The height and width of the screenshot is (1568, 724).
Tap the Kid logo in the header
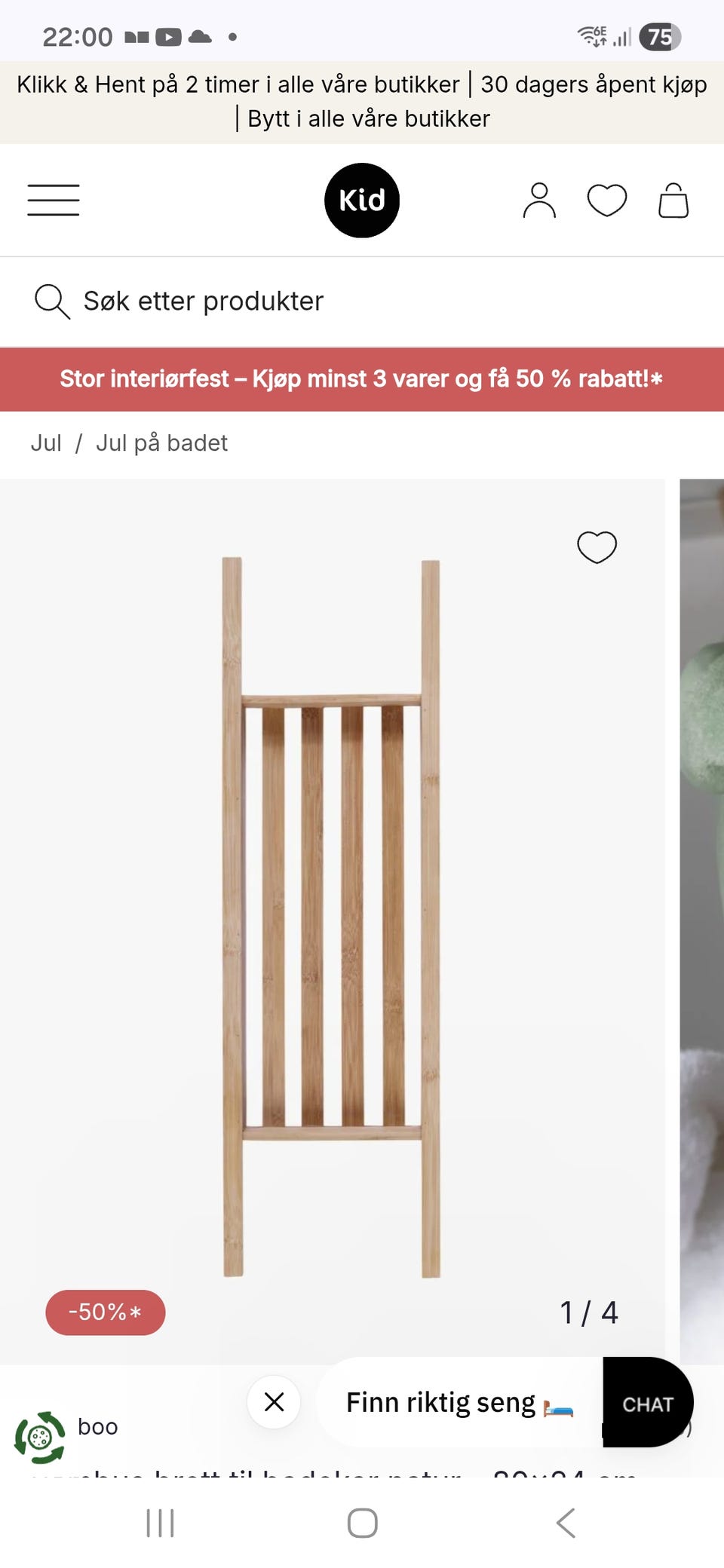tap(361, 200)
